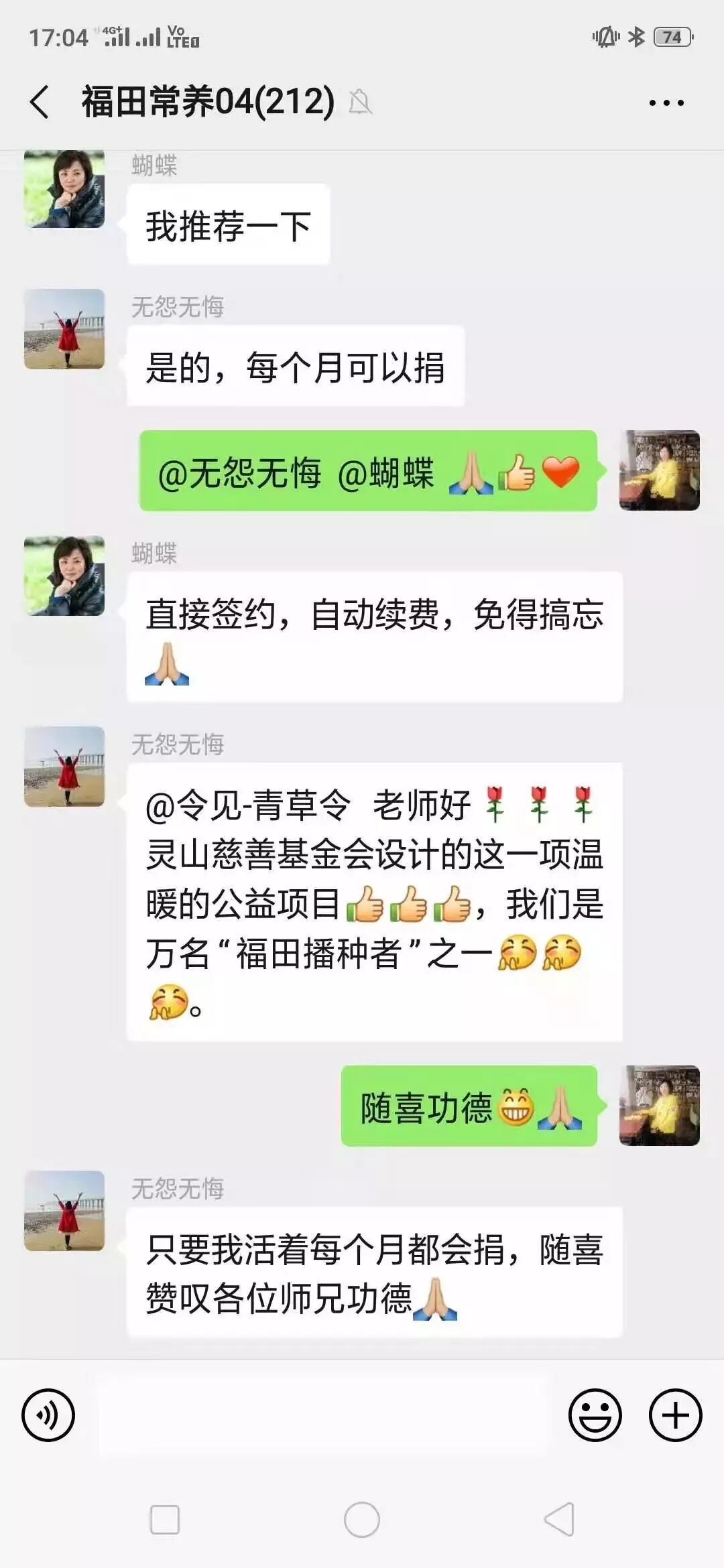Tap the system recent apps button
Viewport: 724px width, 1568px height.
(x=165, y=1520)
